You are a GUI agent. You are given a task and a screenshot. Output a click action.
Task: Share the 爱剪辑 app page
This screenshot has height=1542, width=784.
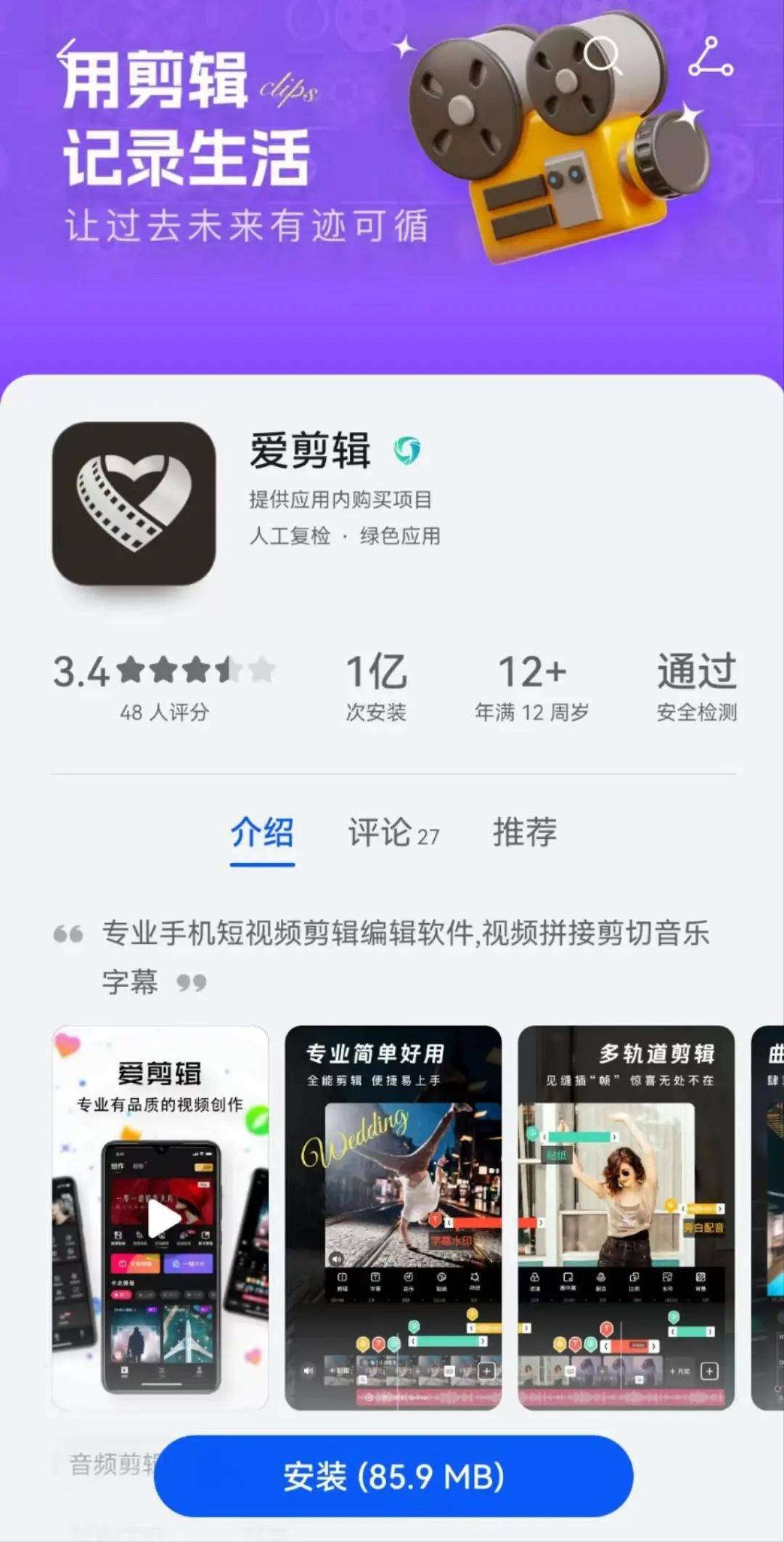tap(710, 57)
